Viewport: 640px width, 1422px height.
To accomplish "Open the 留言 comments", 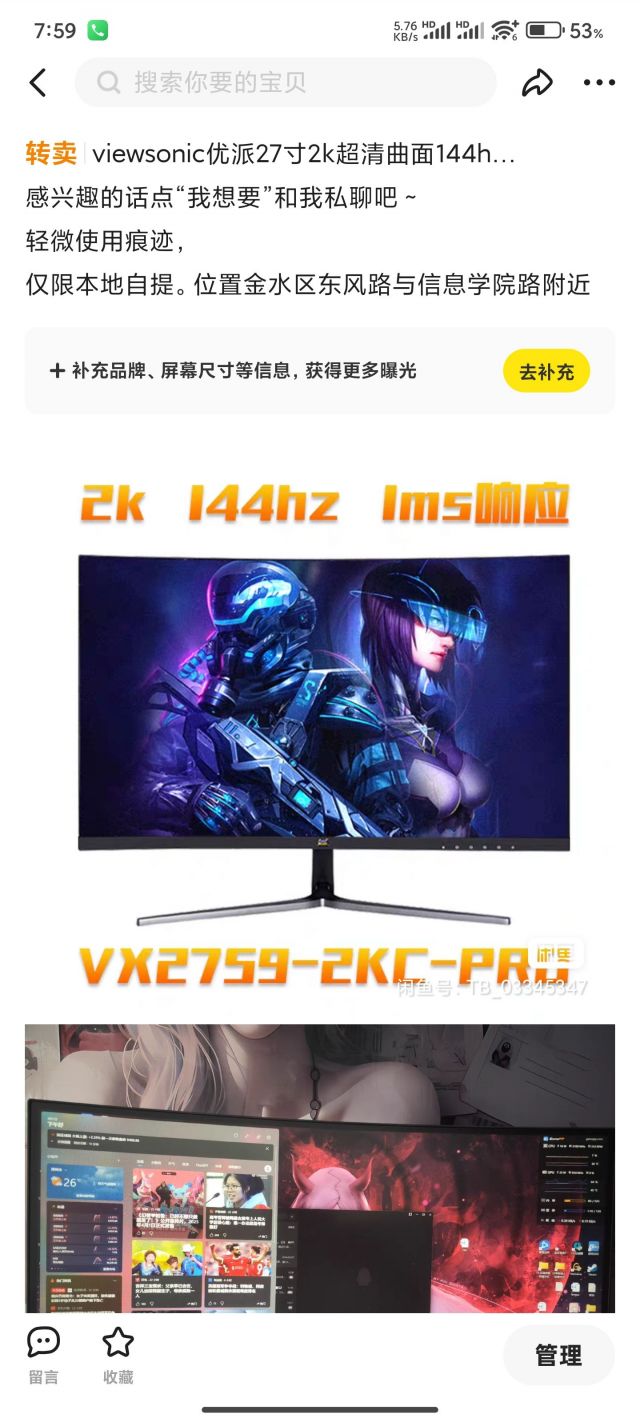I will [43, 1355].
